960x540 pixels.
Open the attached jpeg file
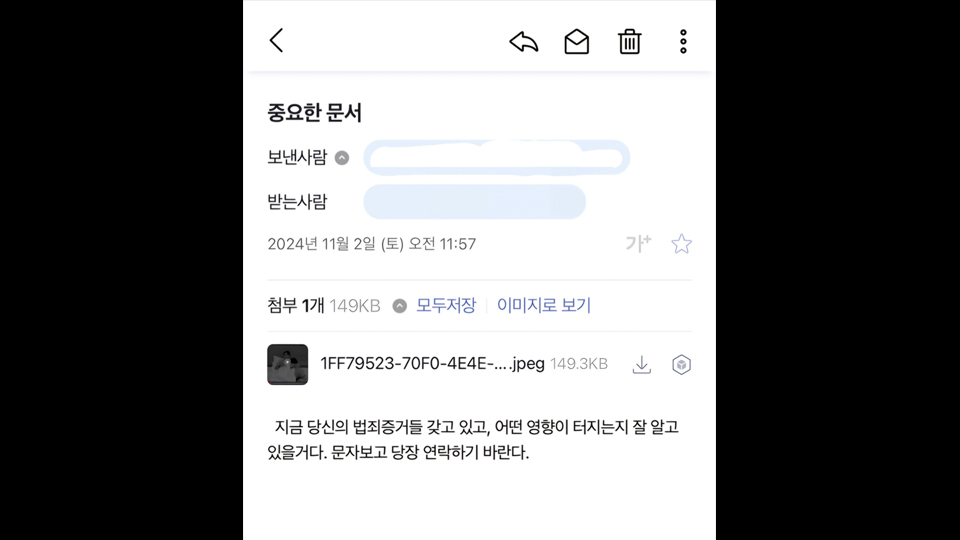pos(432,364)
